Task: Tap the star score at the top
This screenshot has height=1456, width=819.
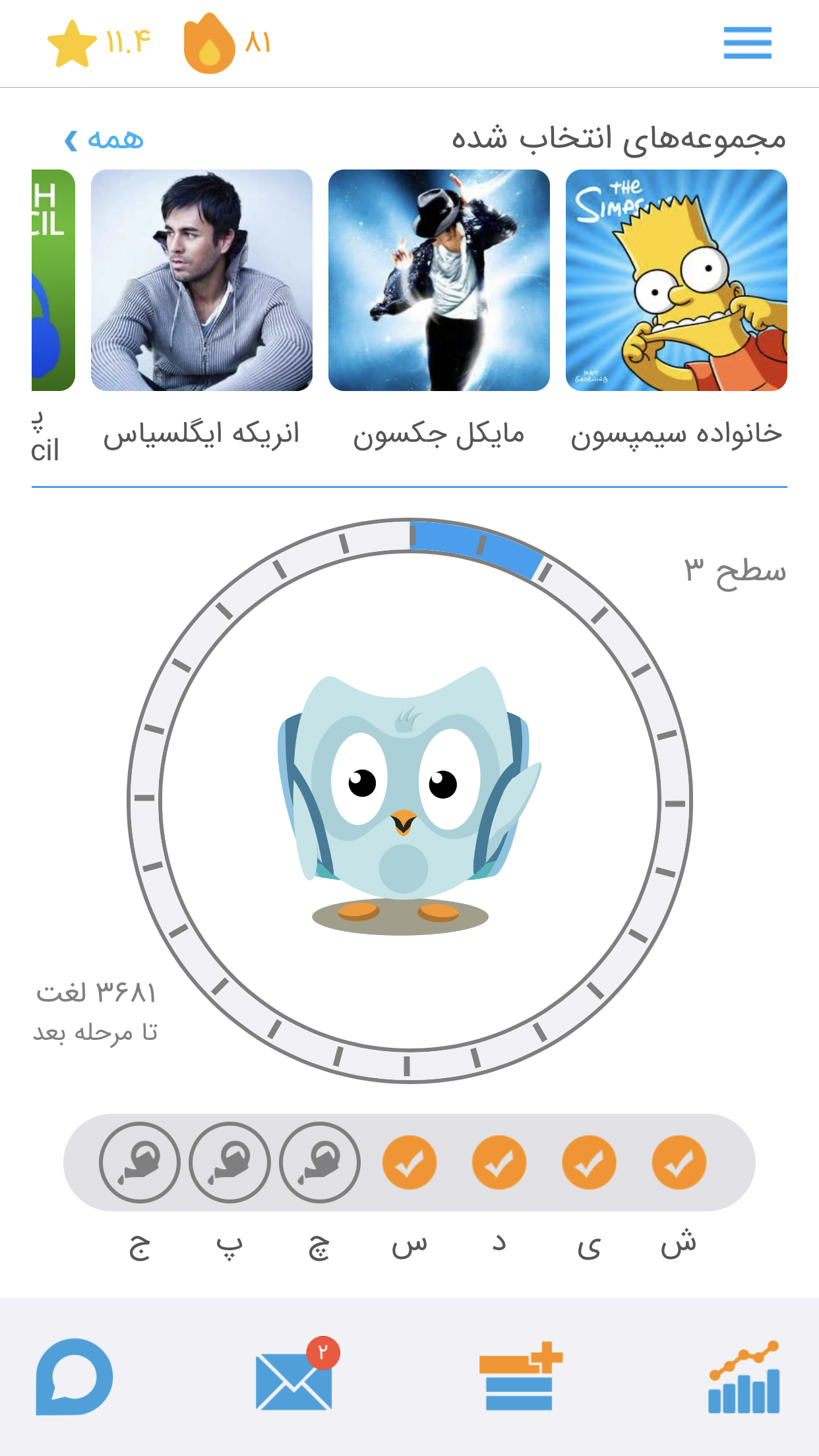Action: click(x=99, y=43)
